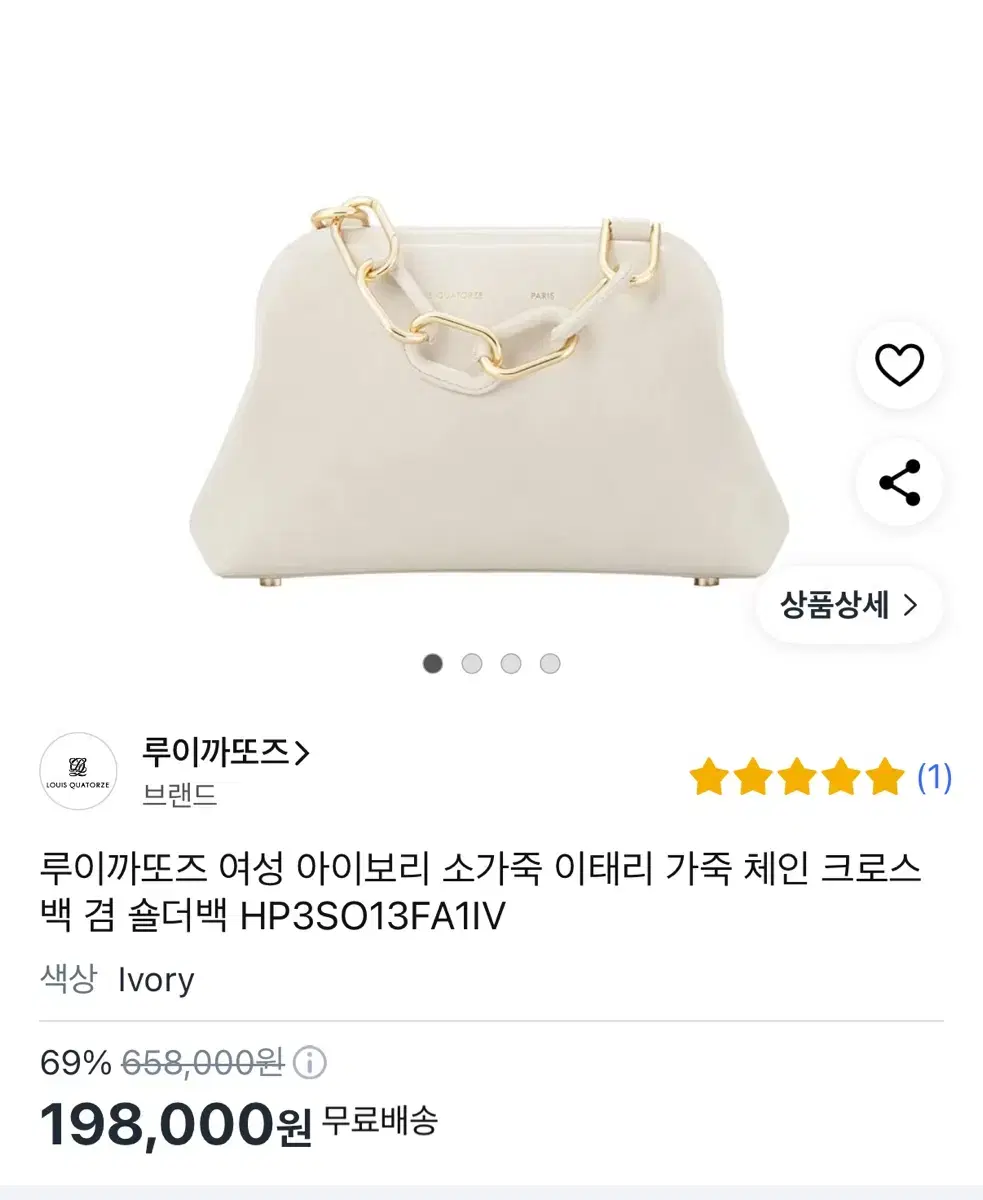Select the Ivory color option
This screenshot has width=983, height=1200.
tap(156, 981)
